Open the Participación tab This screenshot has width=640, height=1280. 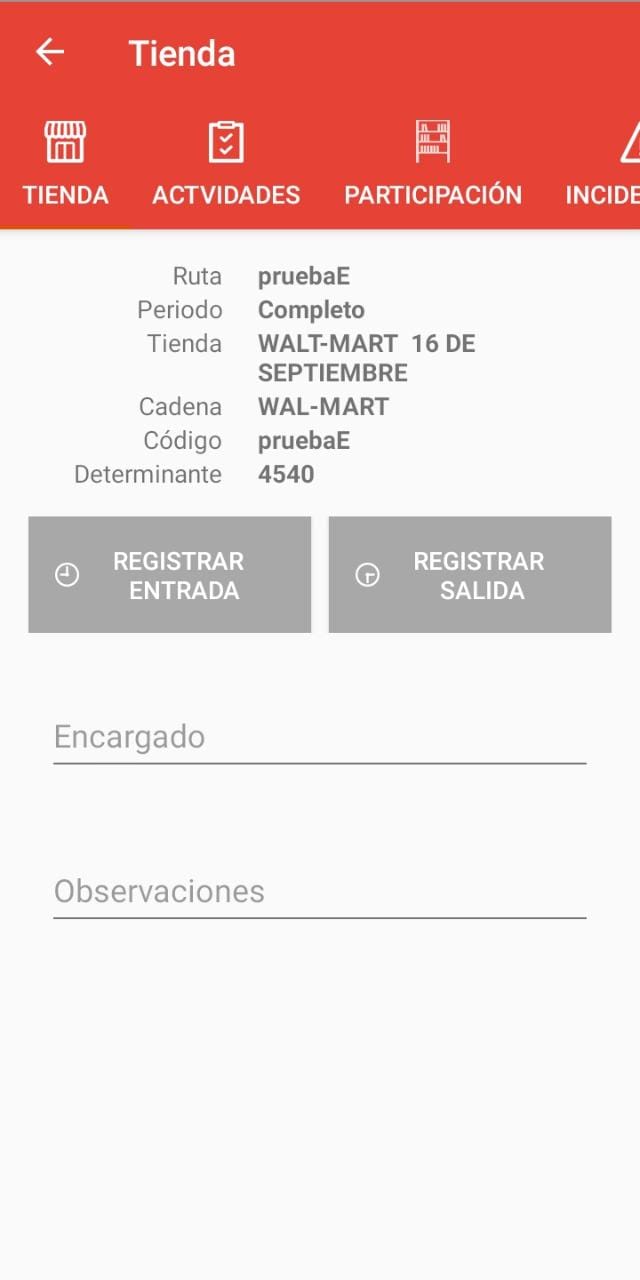(433, 164)
